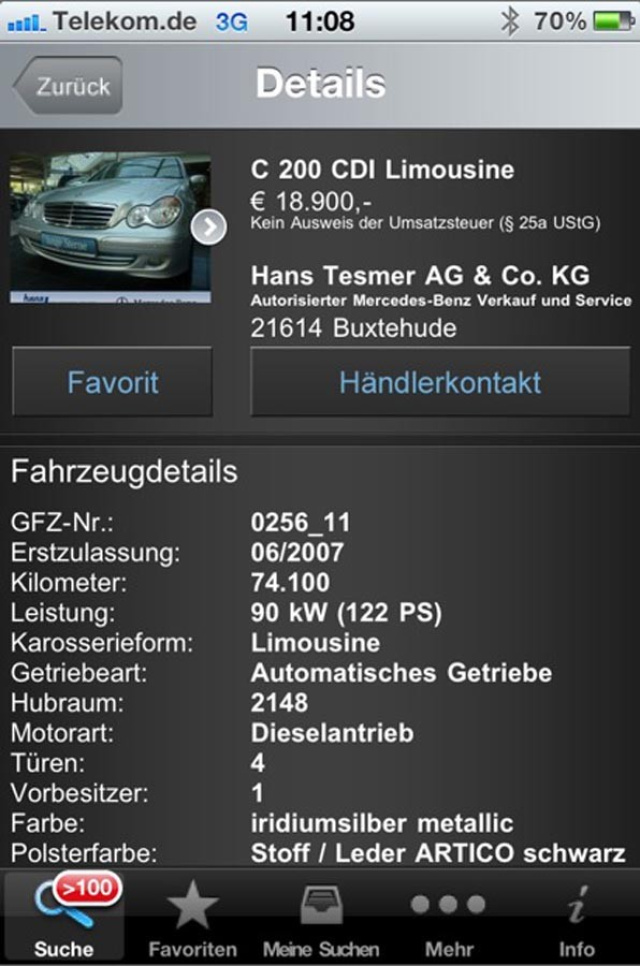Viewport: 640px width, 966px height.
Task: Go back with the Zurück button
Action: tap(68, 86)
